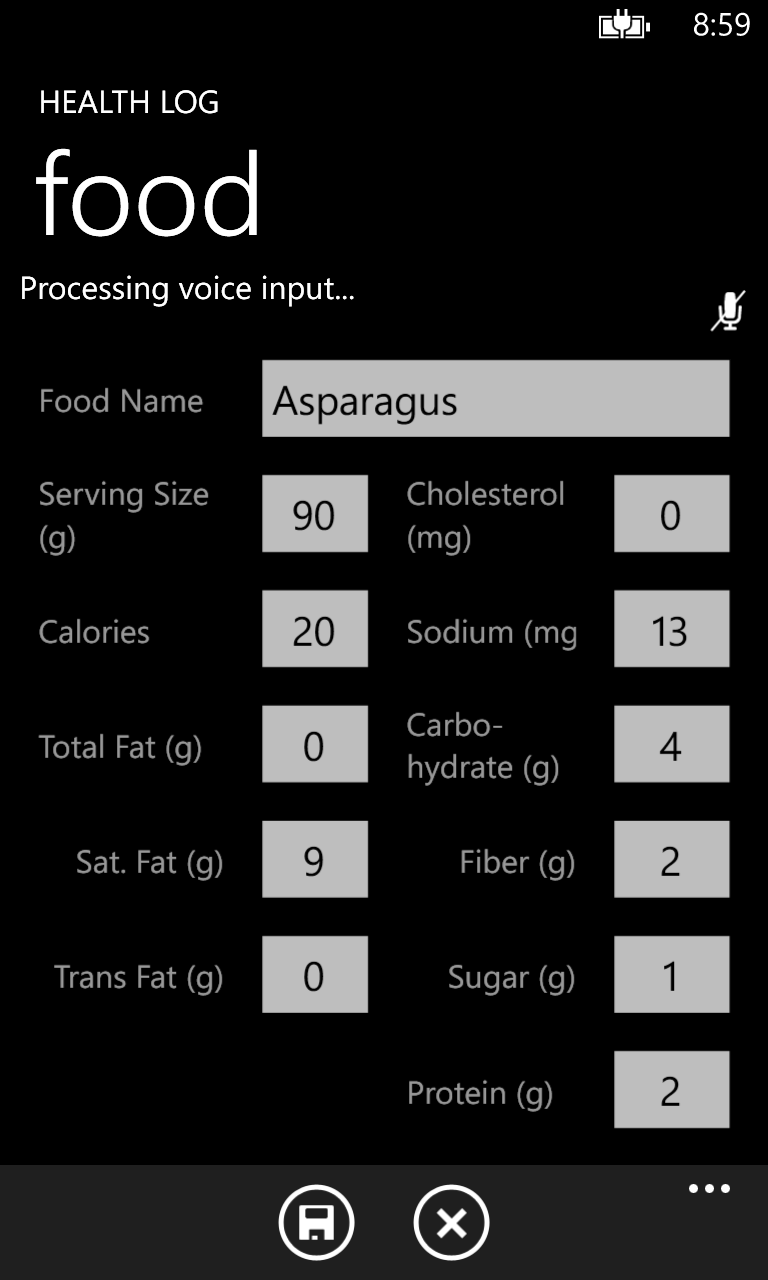Viewport: 768px width, 1280px height.
Task: Tap the Fiber input showing 2
Action: (671, 859)
